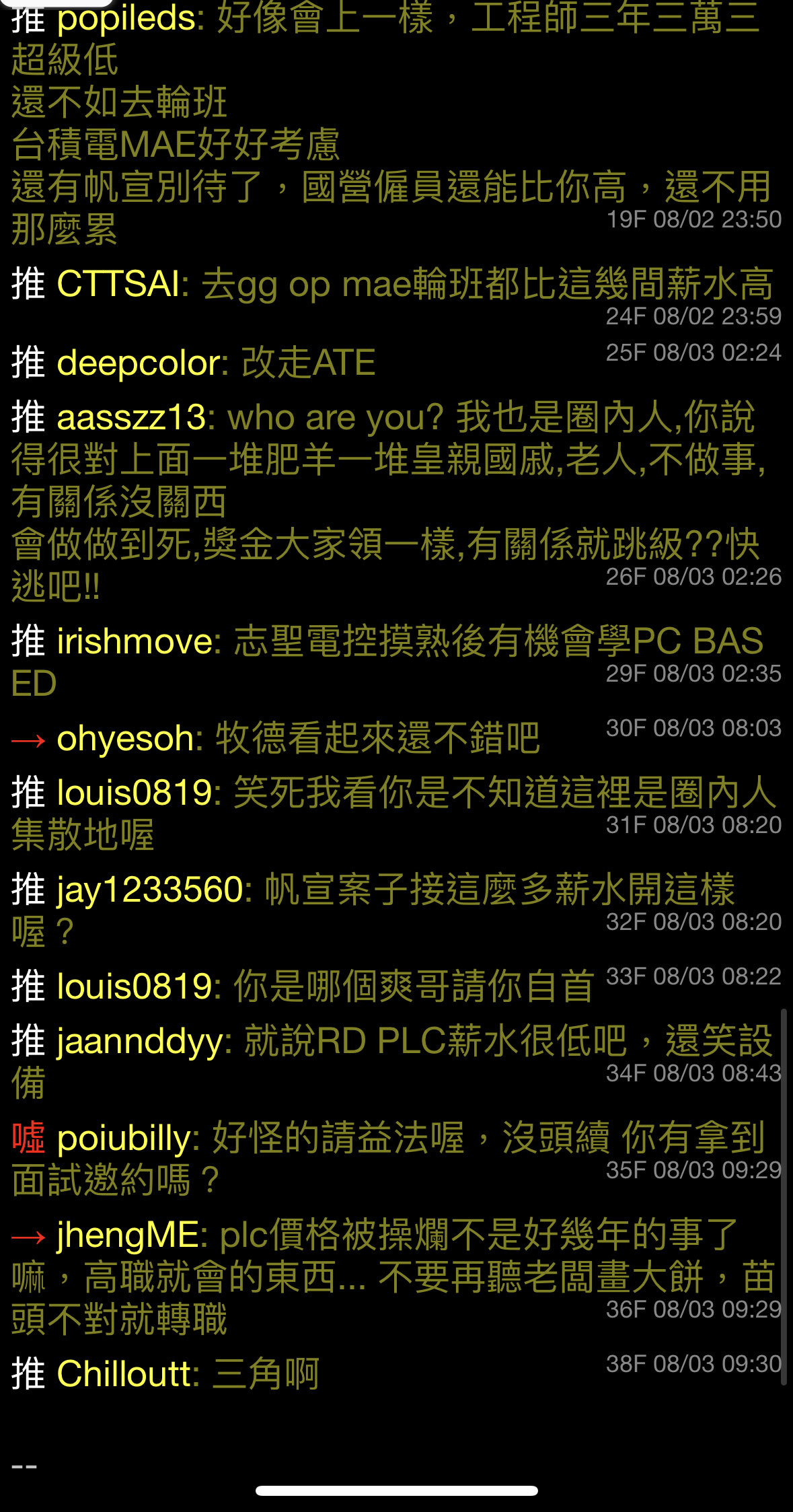Tap the vertical scrollbar beside the comments
Screen dimensions: 793x1512
(x=784, y=1196)
